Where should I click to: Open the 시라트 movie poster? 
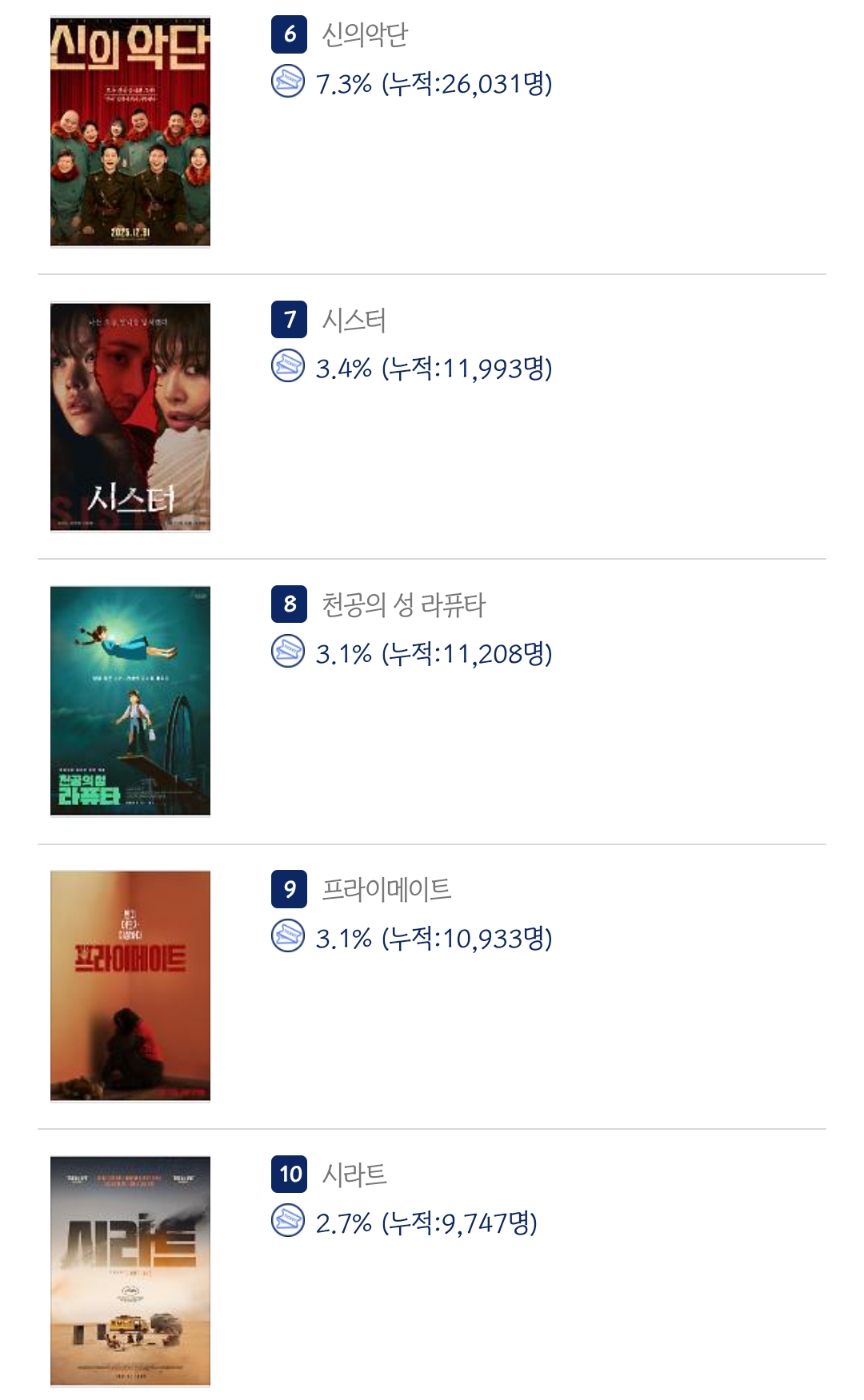click(x=130, y=1271)
